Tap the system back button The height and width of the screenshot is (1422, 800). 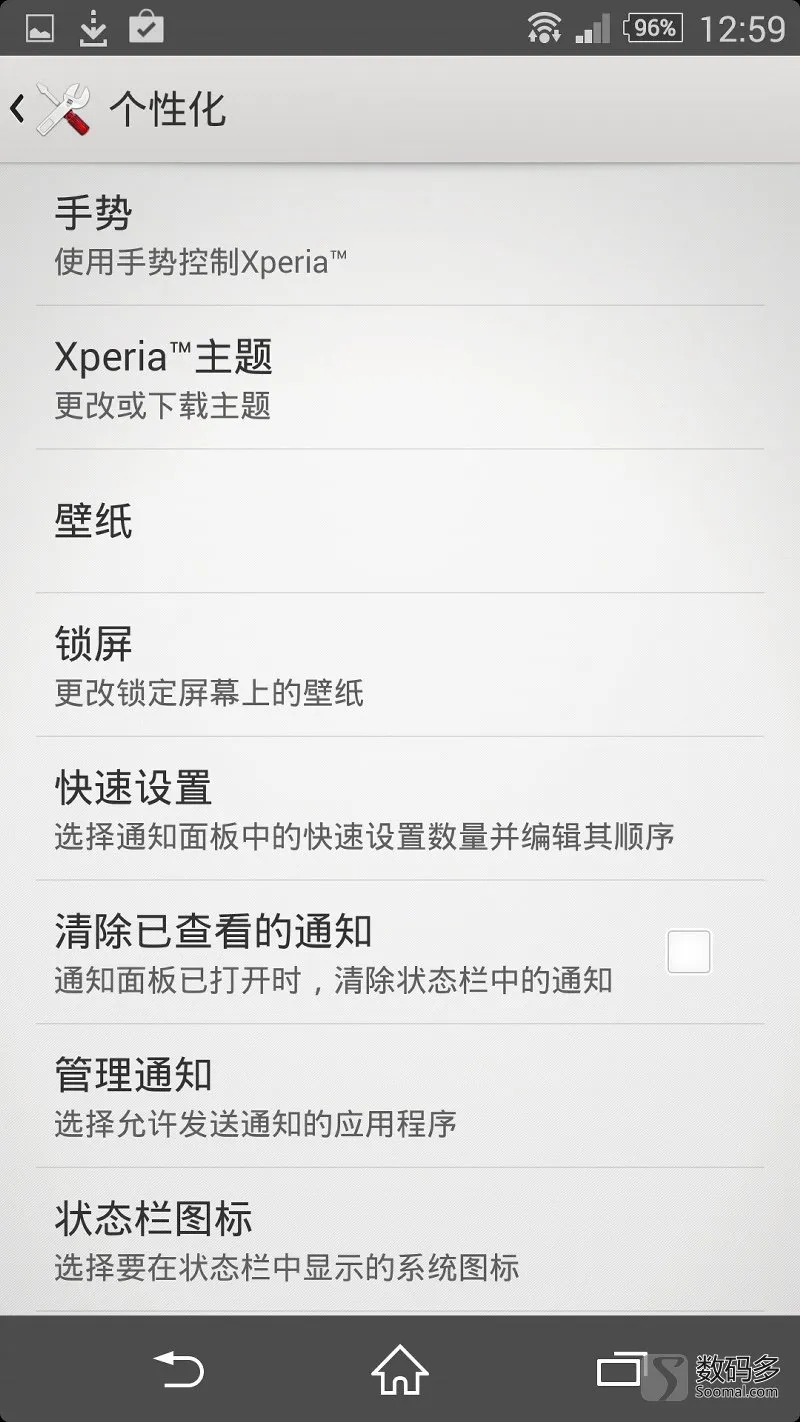179,1369
